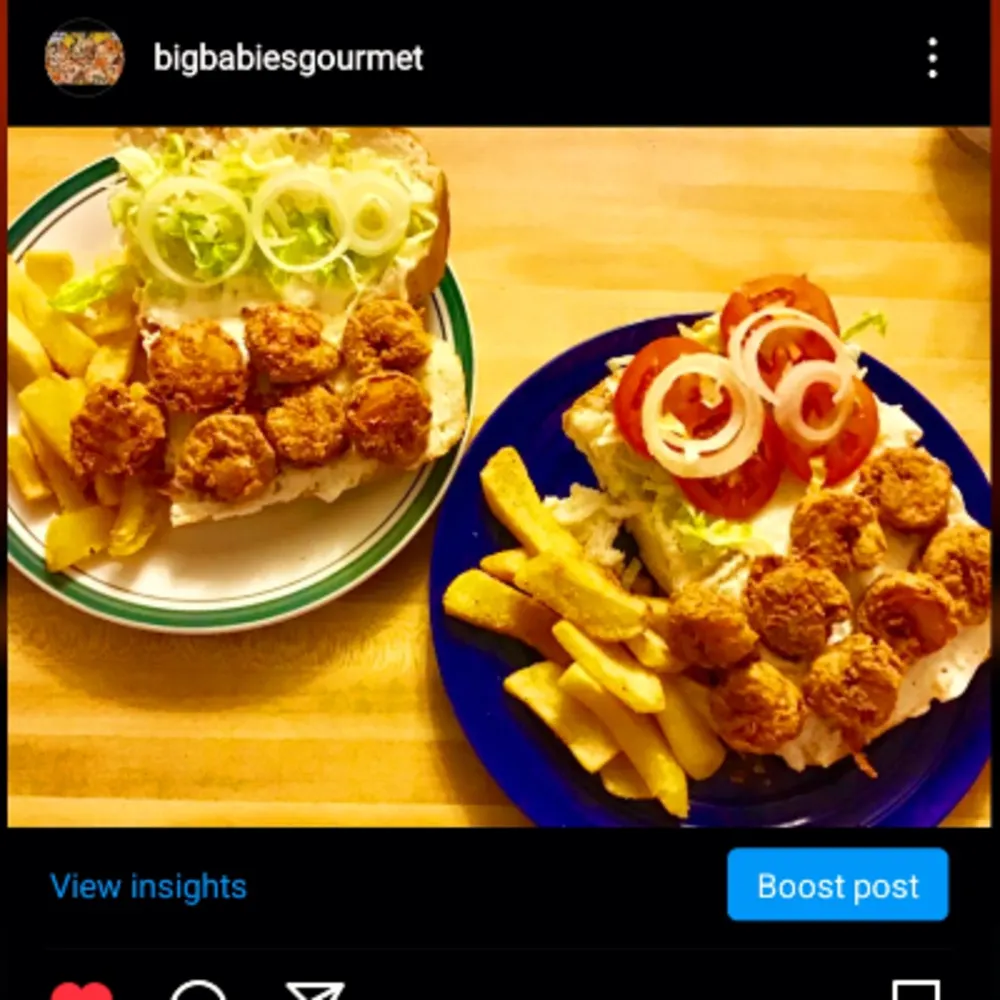View insights for this post

(148, 886)
